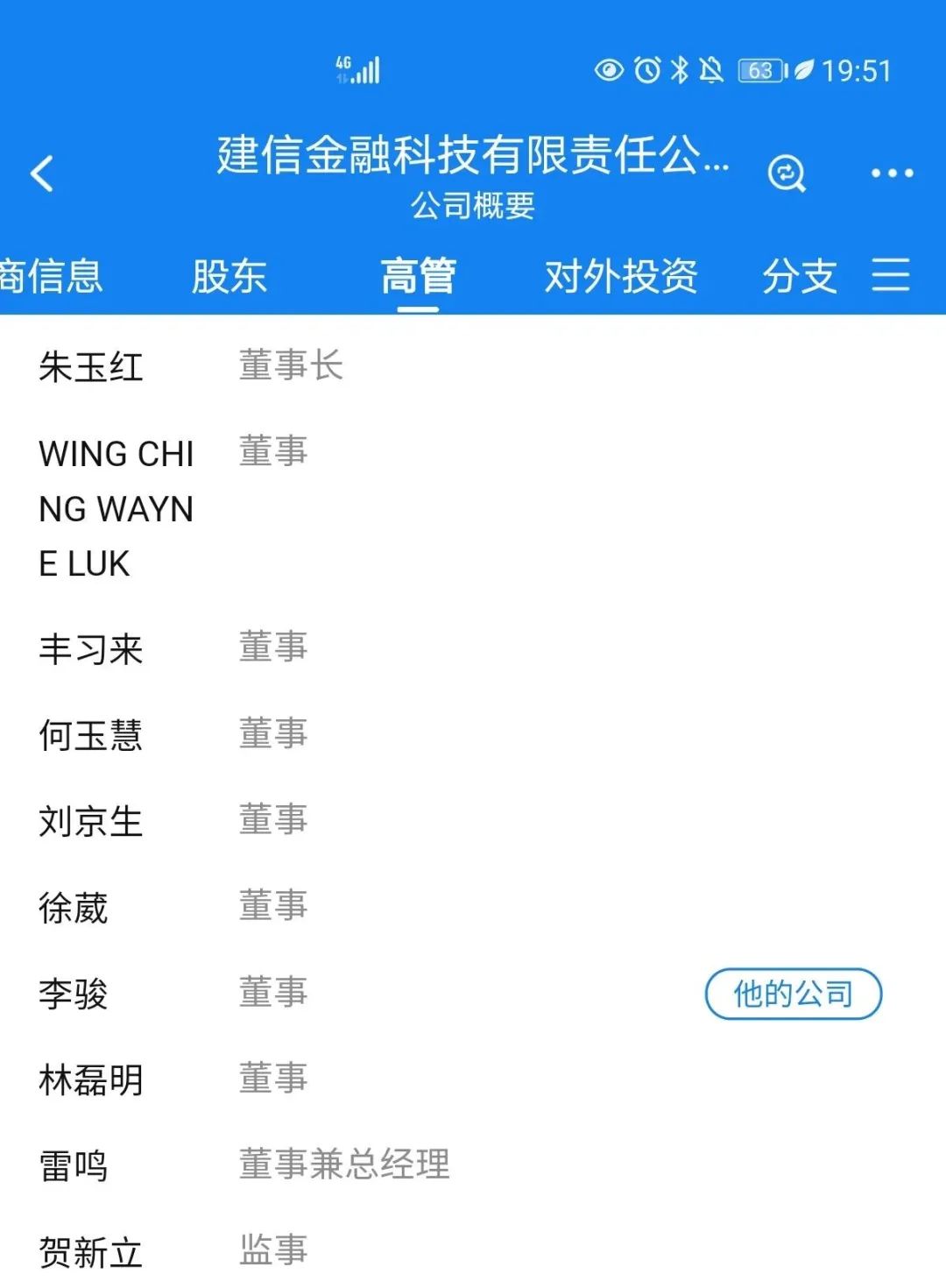Select the 高管 tab

(x=418, y=277)
